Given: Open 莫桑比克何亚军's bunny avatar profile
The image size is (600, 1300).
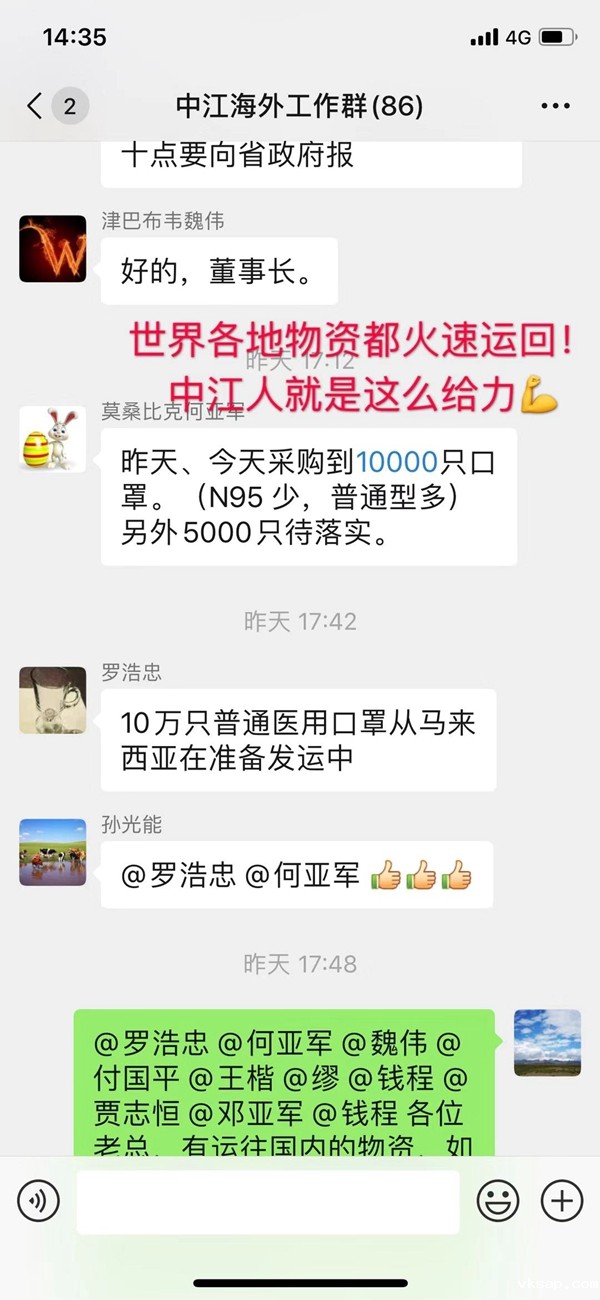Looking at the screenshot, I should click(x=53, y=437).
